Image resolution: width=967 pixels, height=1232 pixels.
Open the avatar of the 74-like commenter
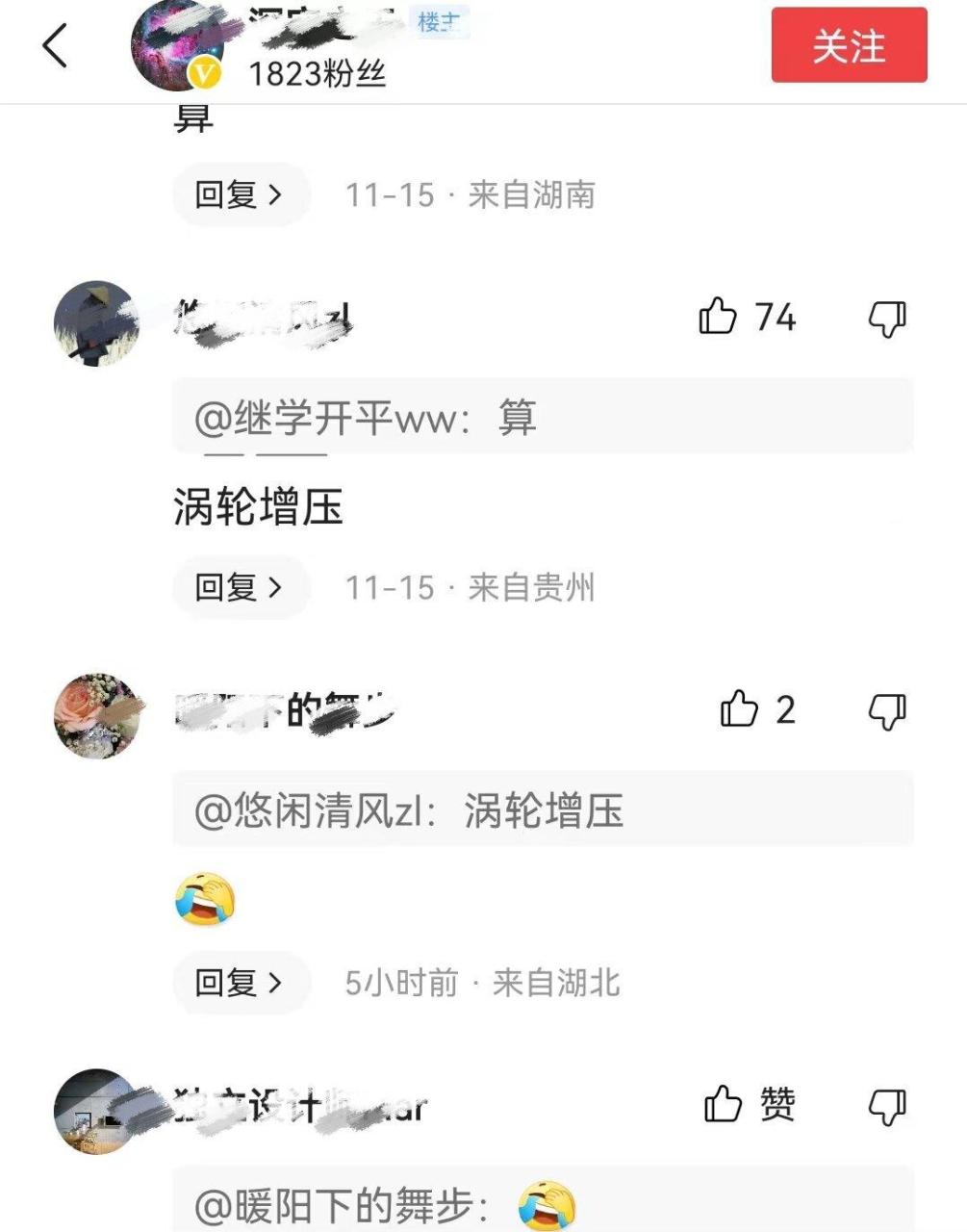[x=96, y=323]
